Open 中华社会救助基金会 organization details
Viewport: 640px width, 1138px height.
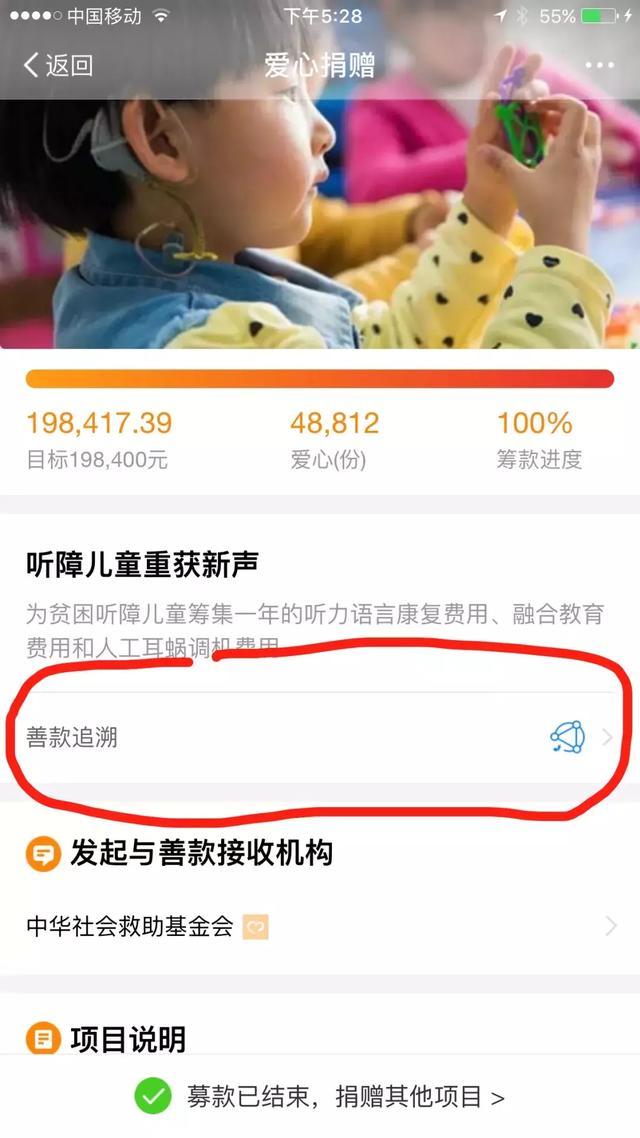320,926
